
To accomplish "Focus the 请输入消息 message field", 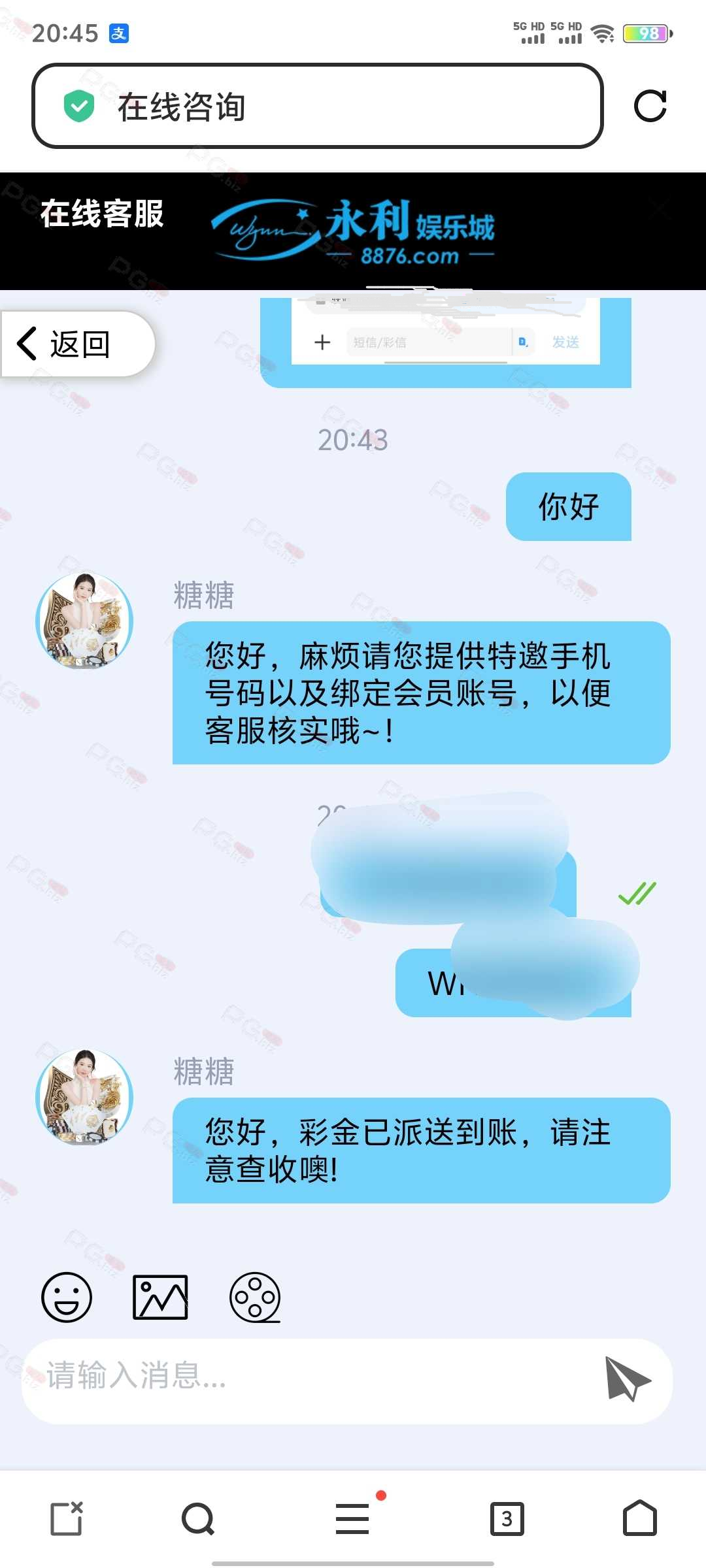I will pos(314,1381).
